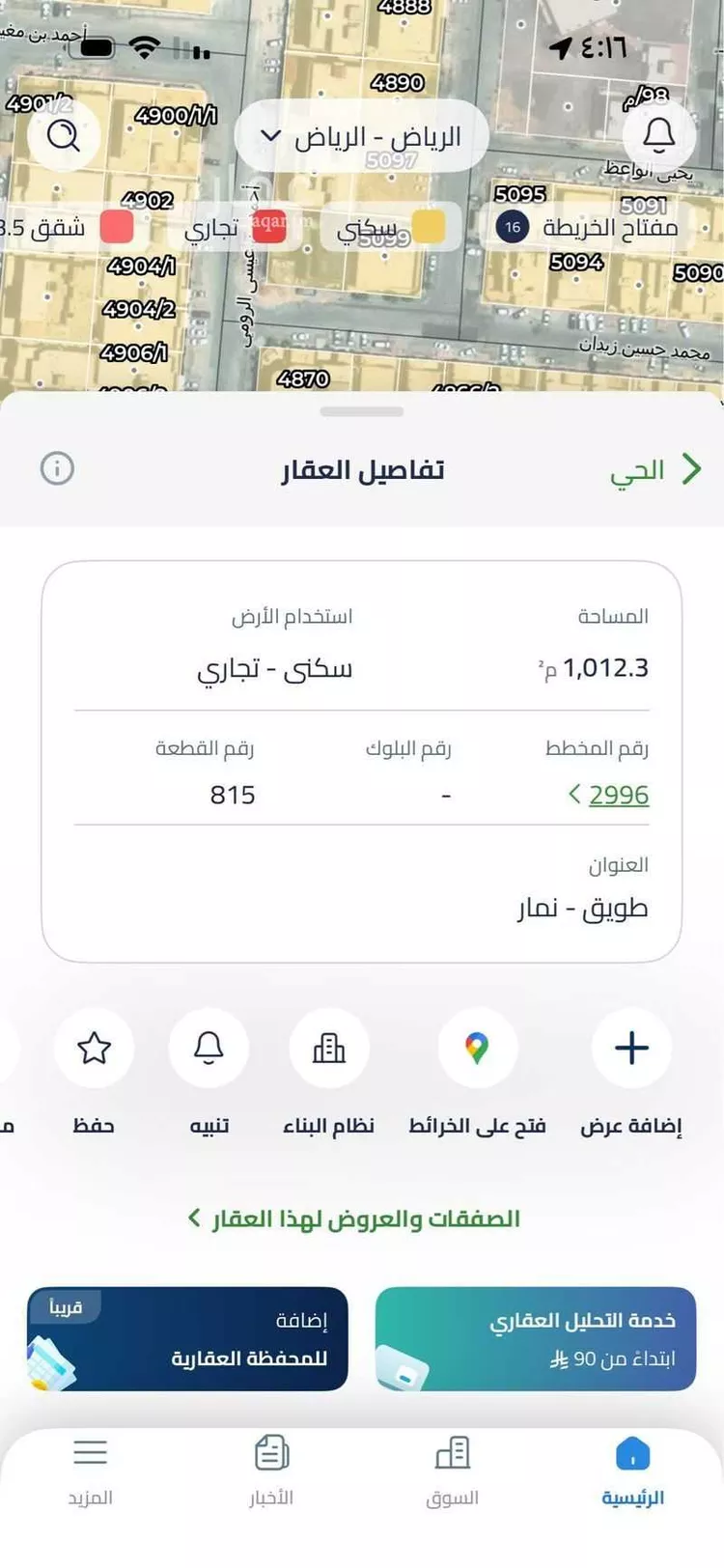Set a تنبيه alert with the bell icon
The width and height of the screenshot is (724, 1568).
coord(209,1049)
